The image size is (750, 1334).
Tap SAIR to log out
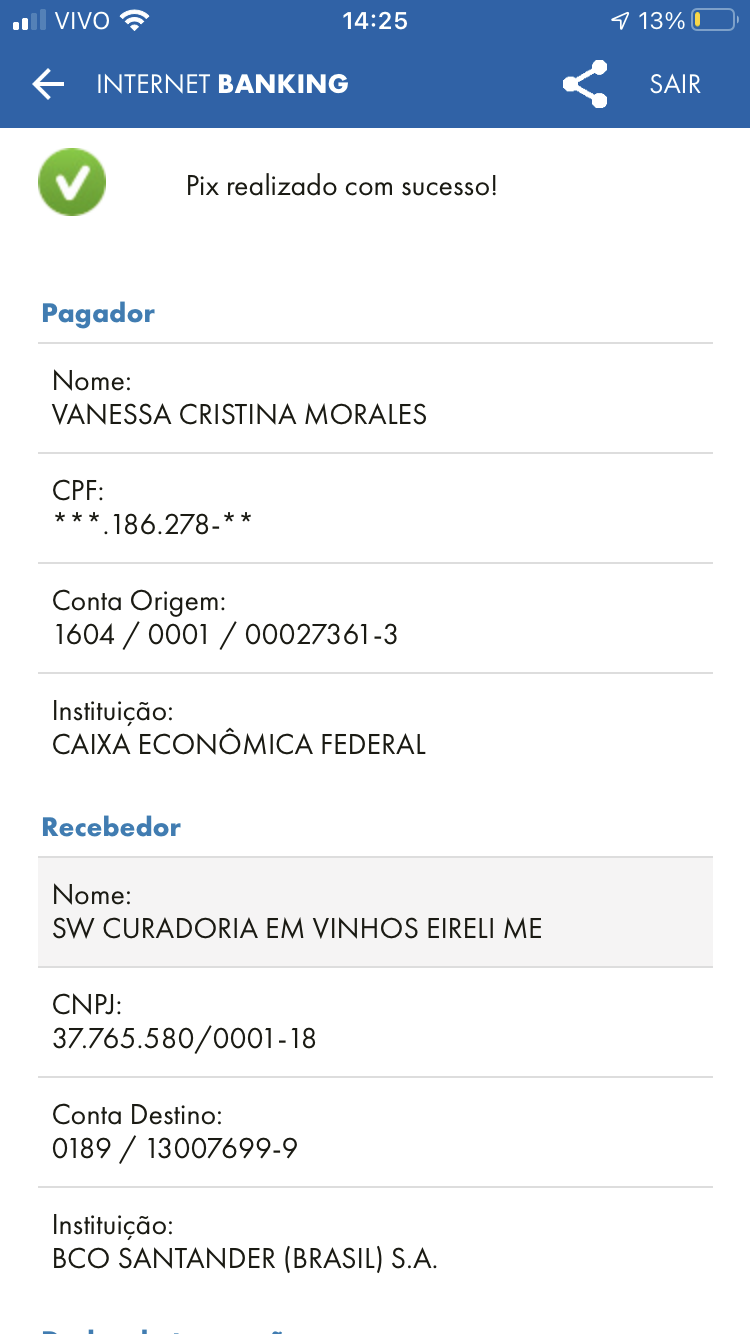[675, 85]
